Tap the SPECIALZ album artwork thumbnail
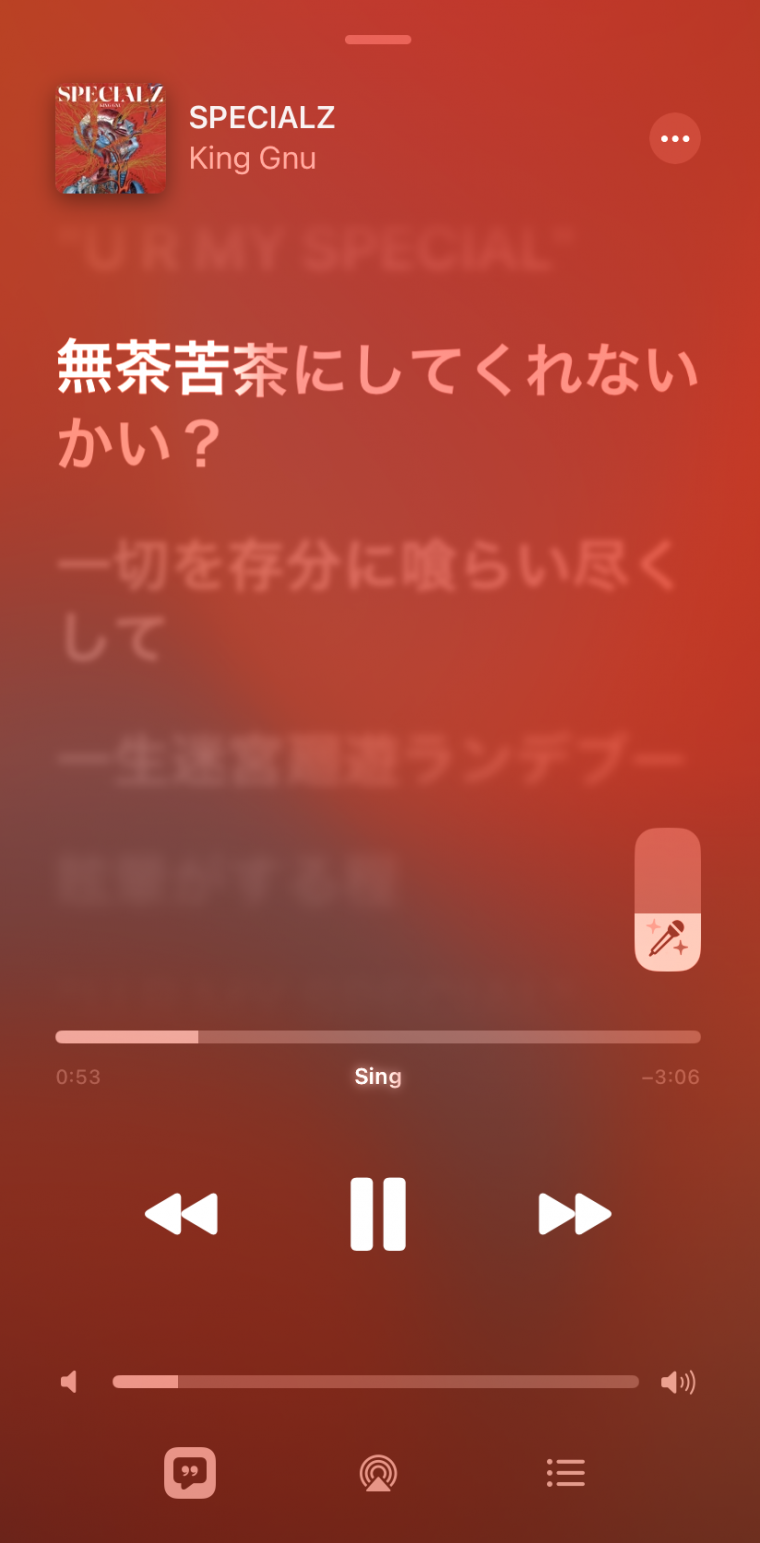Image resolution: width=760 pixels, height=1543 pixels. pos(110,139)
